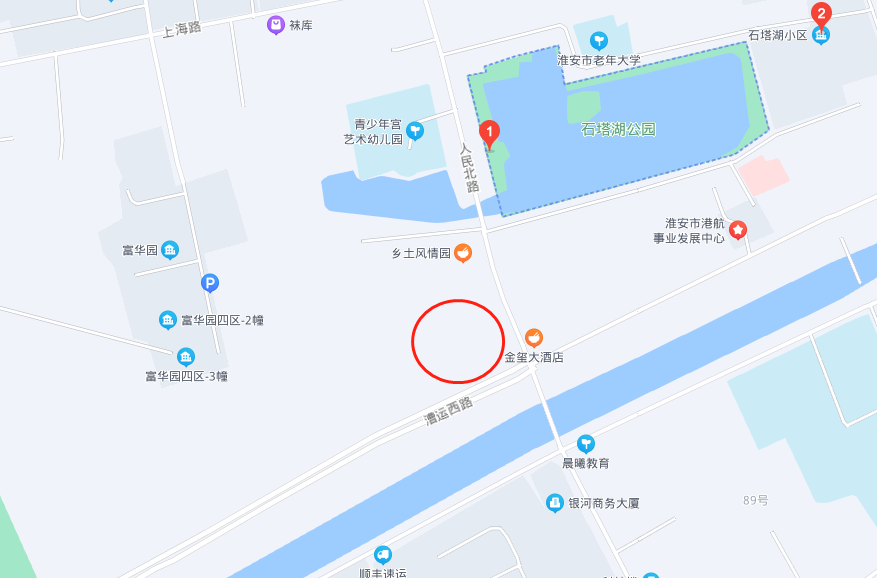
Task: Select the parking lot P marker
Action: (x=210, y=284)
